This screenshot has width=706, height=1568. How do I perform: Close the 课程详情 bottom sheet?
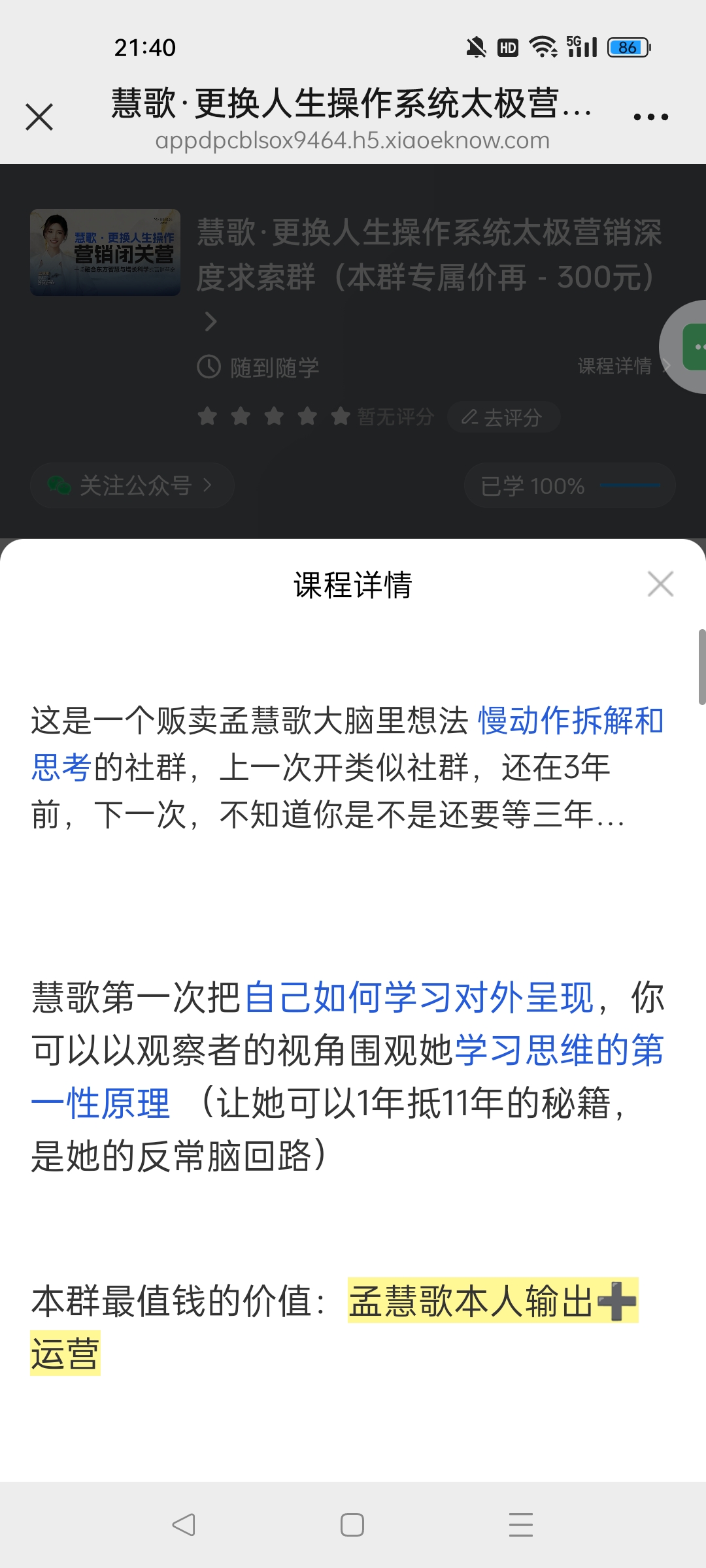click(x=660, y=584)
